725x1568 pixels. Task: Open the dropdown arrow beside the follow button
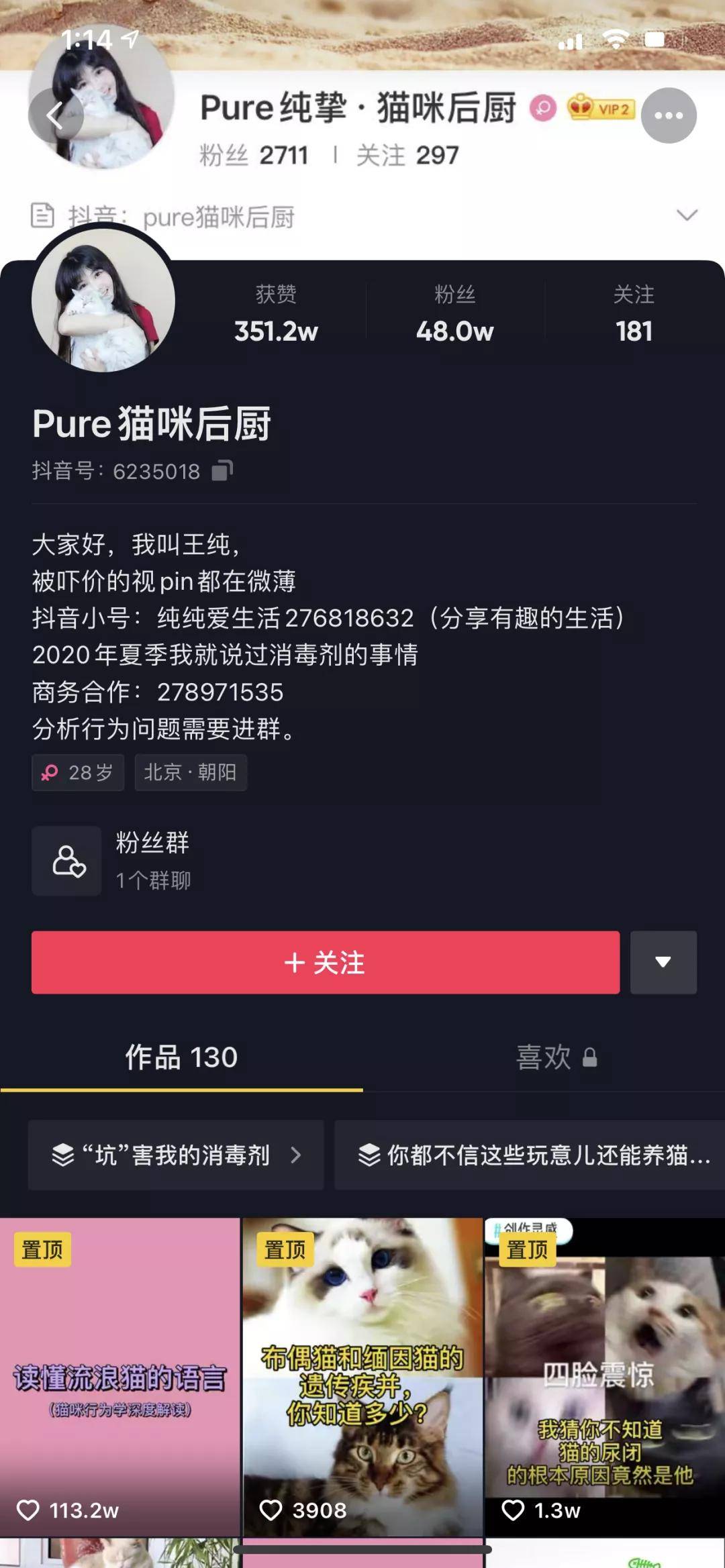tap(663, 962)
